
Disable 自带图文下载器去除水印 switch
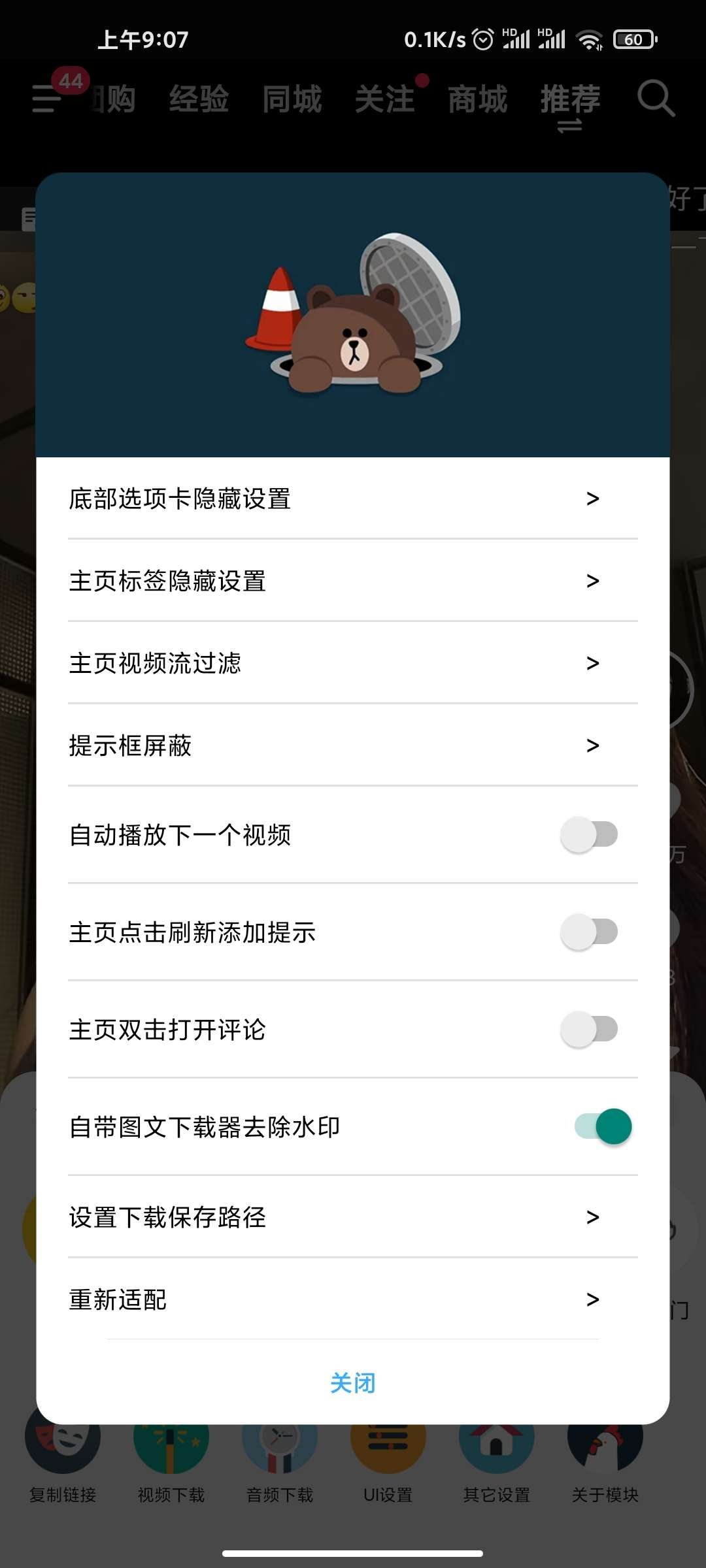click(x=603, y=1126)
